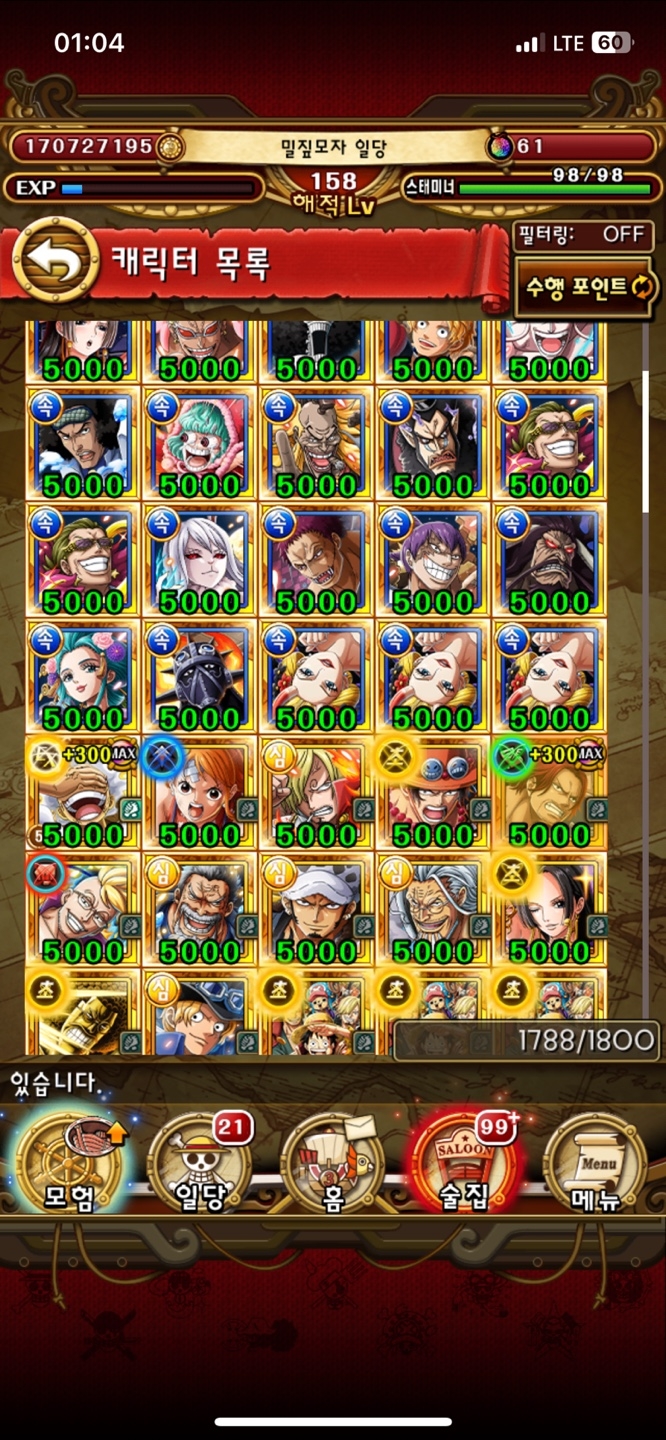This screenshot has height=1440, width=666.
Task: Open the pink-haired candy character tile
Action: tap(200, 443)
